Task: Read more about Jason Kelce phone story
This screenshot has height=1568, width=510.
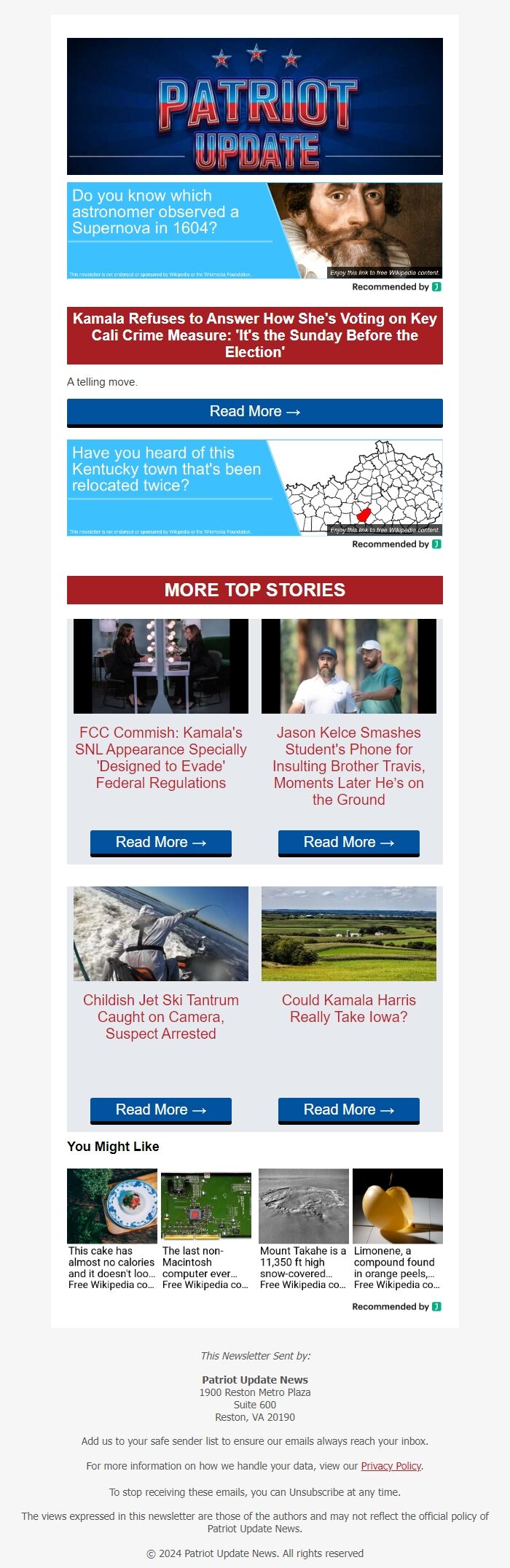Action: click(x=348, y=843)
